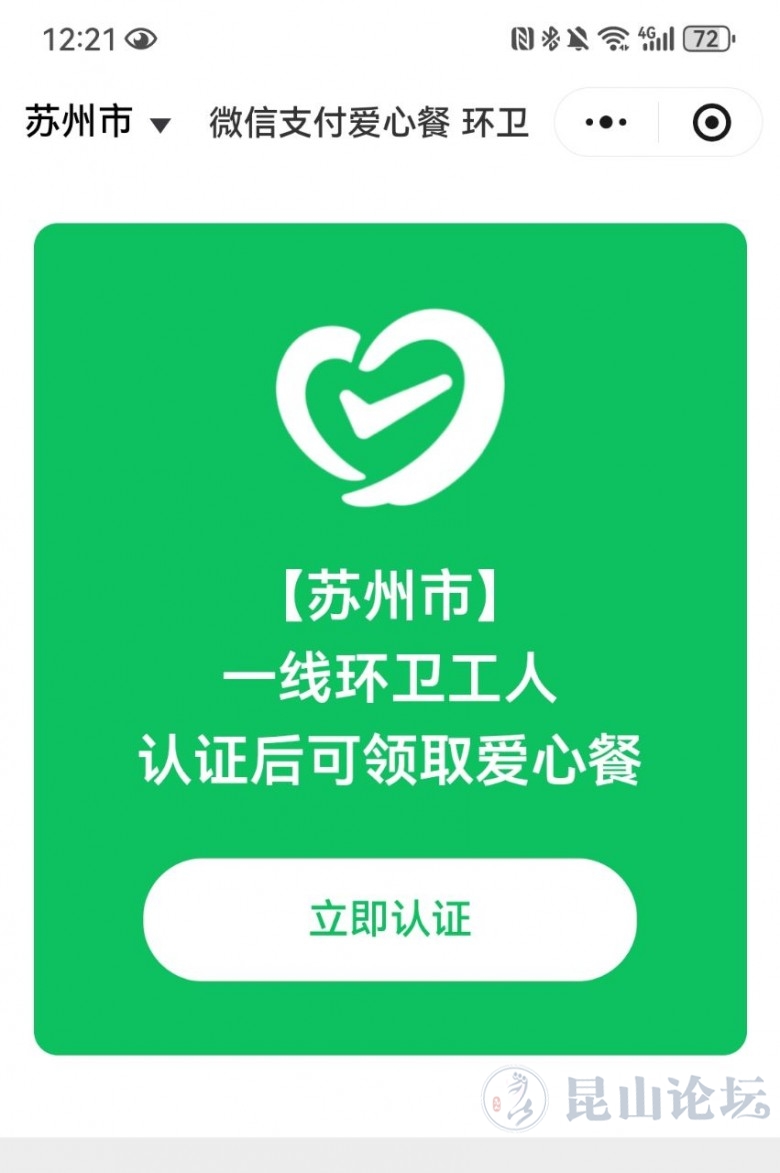Close the mini program with the circle icon
This screenshot has height=1173, width=780.
[x=711, y=123]
